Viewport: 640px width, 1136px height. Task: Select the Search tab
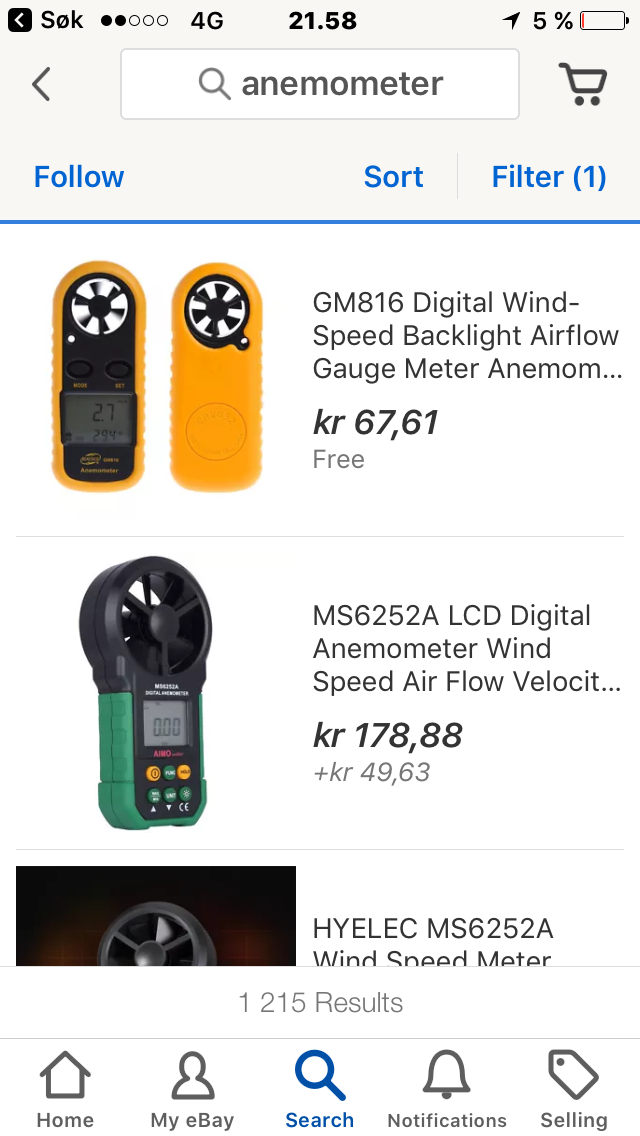(x=320, y=1090)
